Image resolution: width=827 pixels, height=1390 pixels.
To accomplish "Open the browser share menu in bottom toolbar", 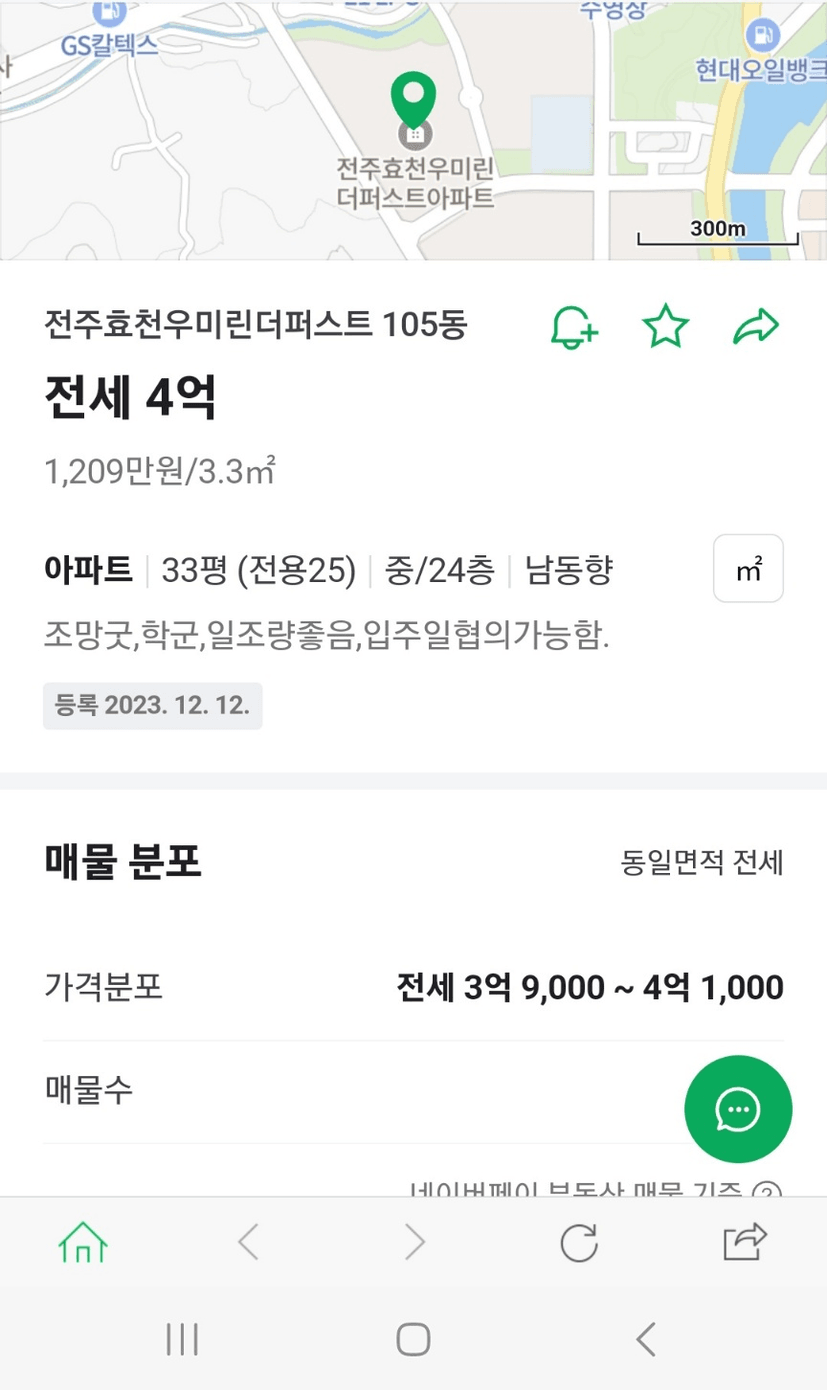I will pos(744,1242).
